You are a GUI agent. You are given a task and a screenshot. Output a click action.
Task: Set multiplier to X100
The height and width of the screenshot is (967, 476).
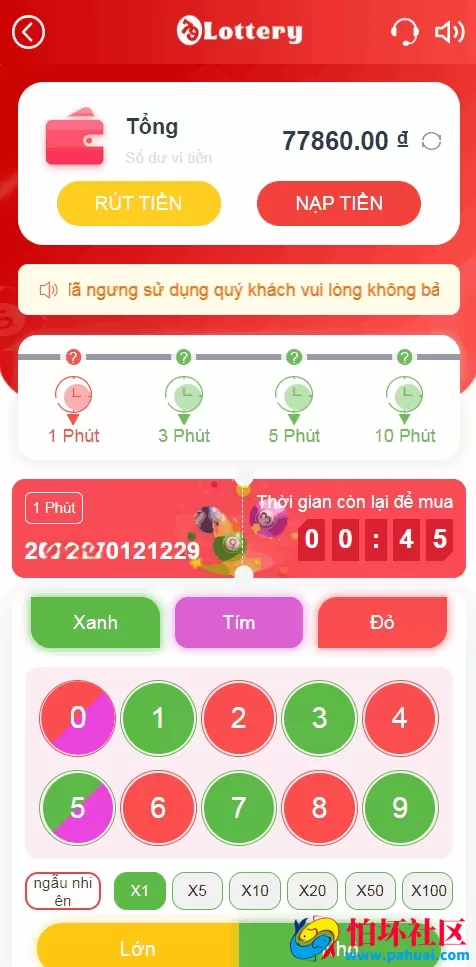pyautogui.click(x=429, y=891)
